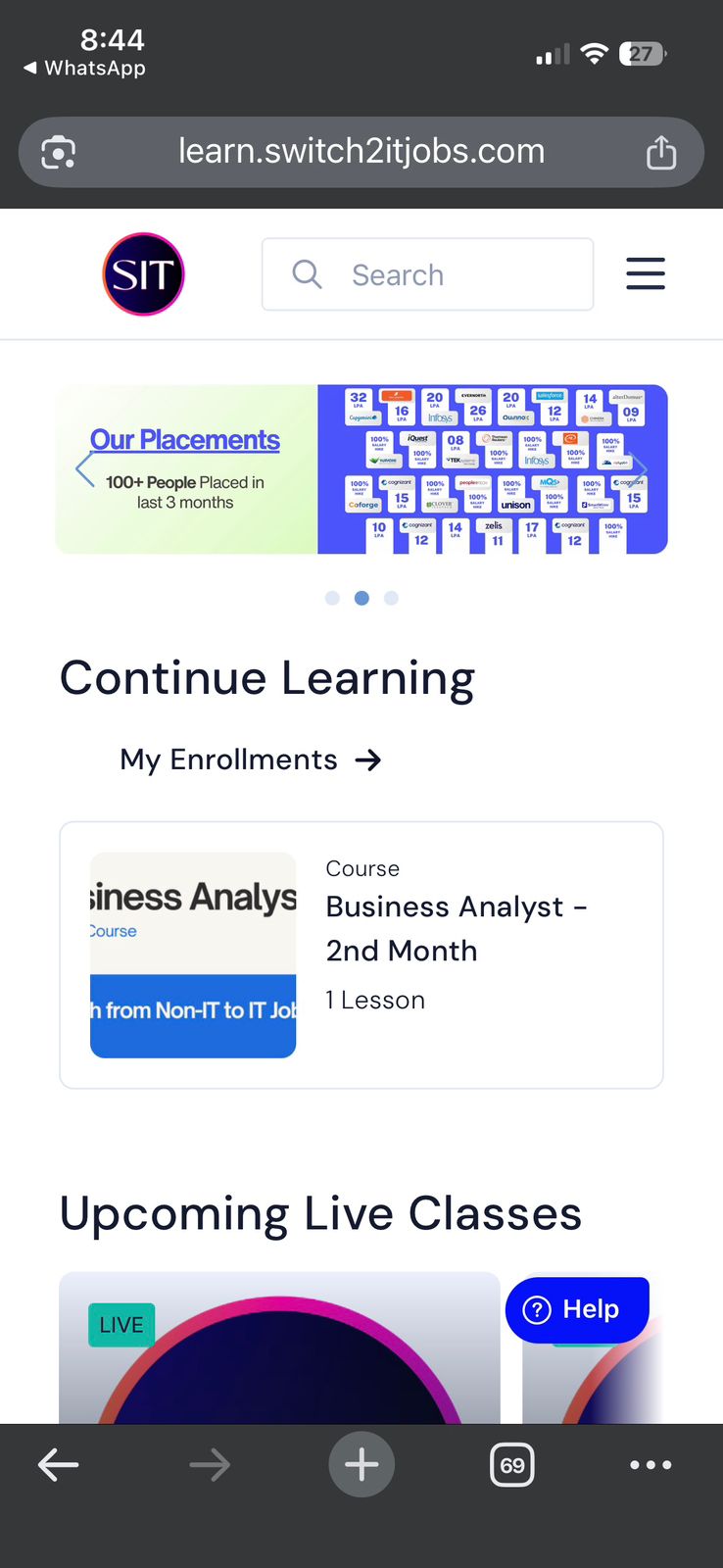Open the lens icon in address bar
Viewport: 723px width, 1568px height.
[x=59, y=153]
